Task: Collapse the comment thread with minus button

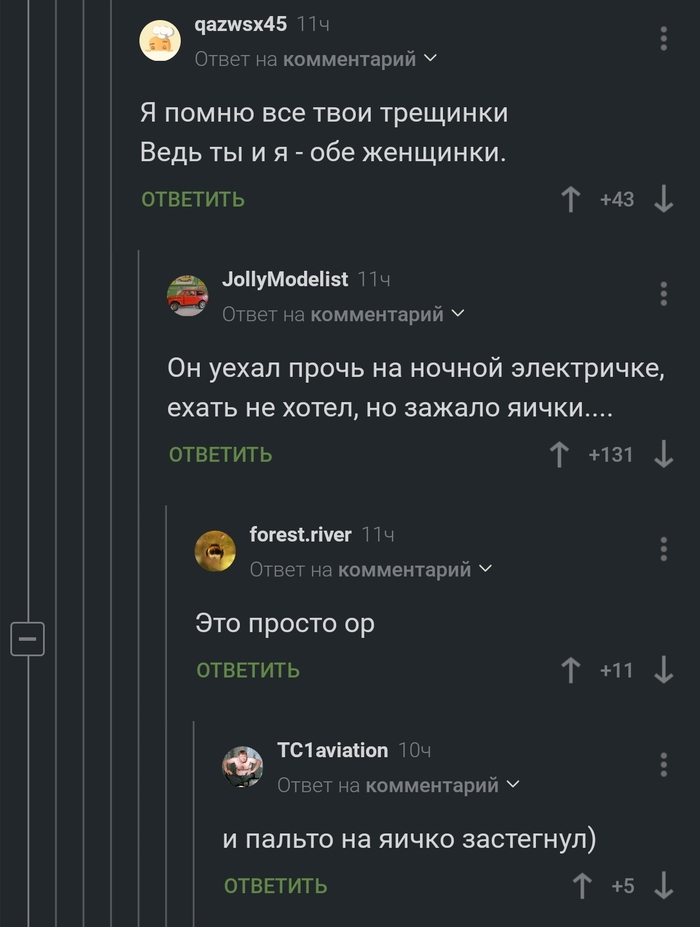Action: pos(27,638)
